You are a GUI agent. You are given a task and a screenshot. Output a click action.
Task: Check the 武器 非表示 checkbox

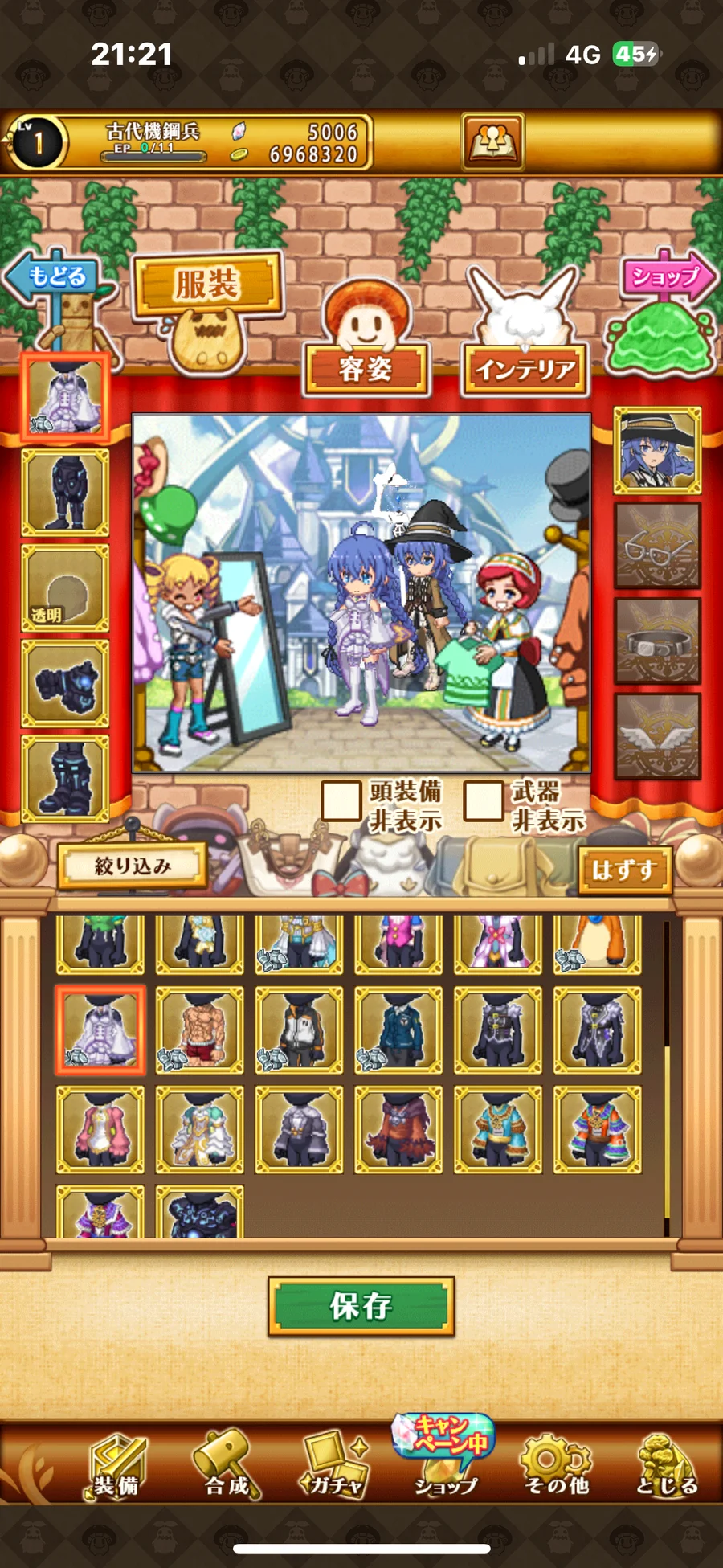pyautogui.click(x=484, y=800)
